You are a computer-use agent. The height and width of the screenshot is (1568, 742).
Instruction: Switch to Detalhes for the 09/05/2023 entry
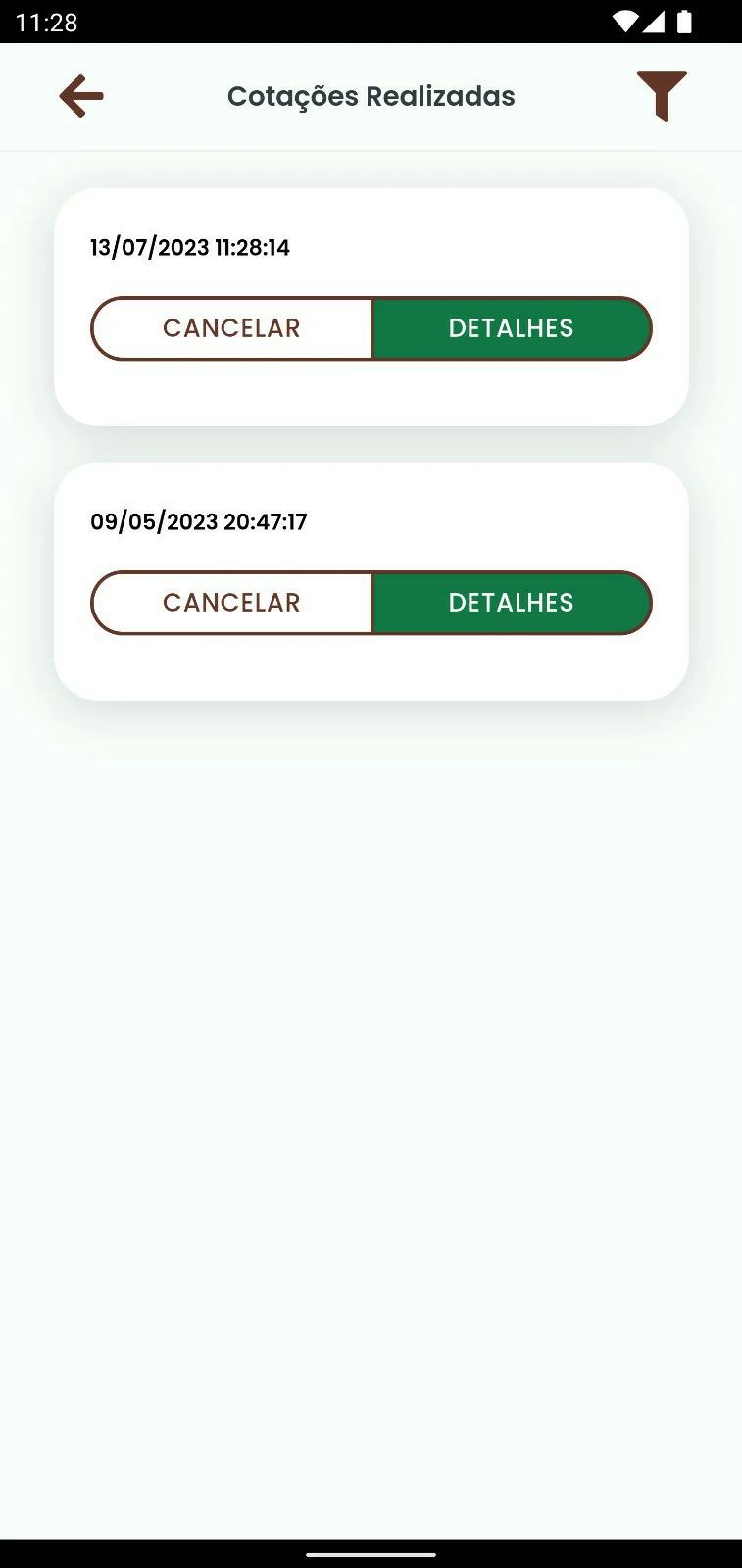(512, 603)
